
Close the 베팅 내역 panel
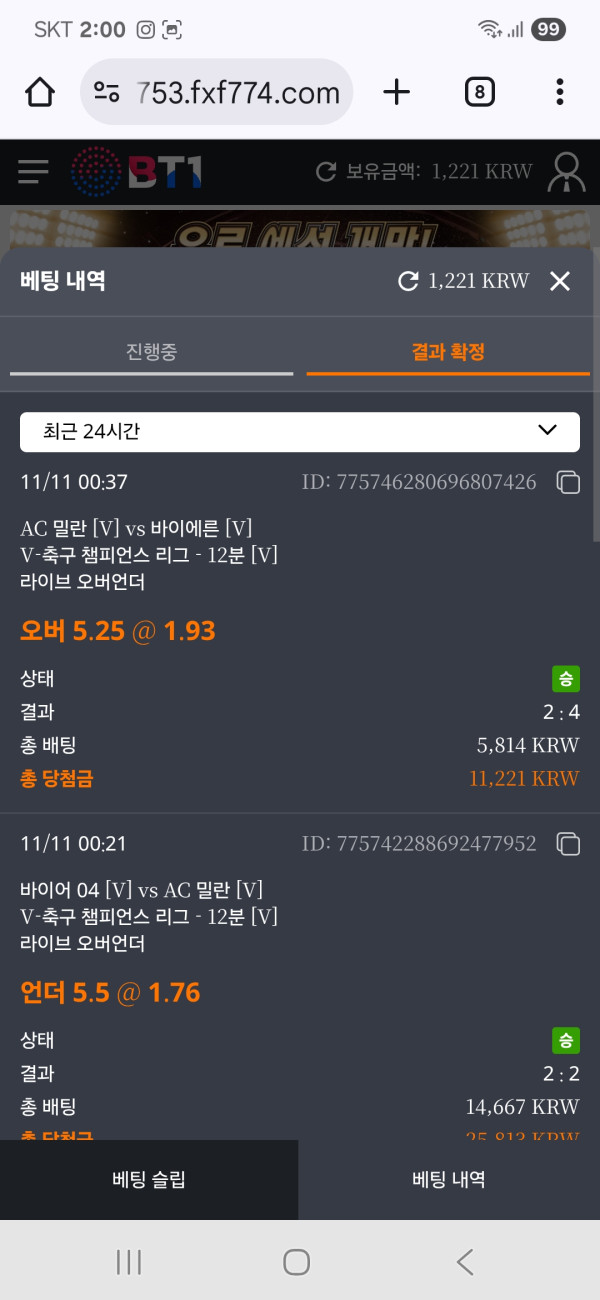(560, 282)
